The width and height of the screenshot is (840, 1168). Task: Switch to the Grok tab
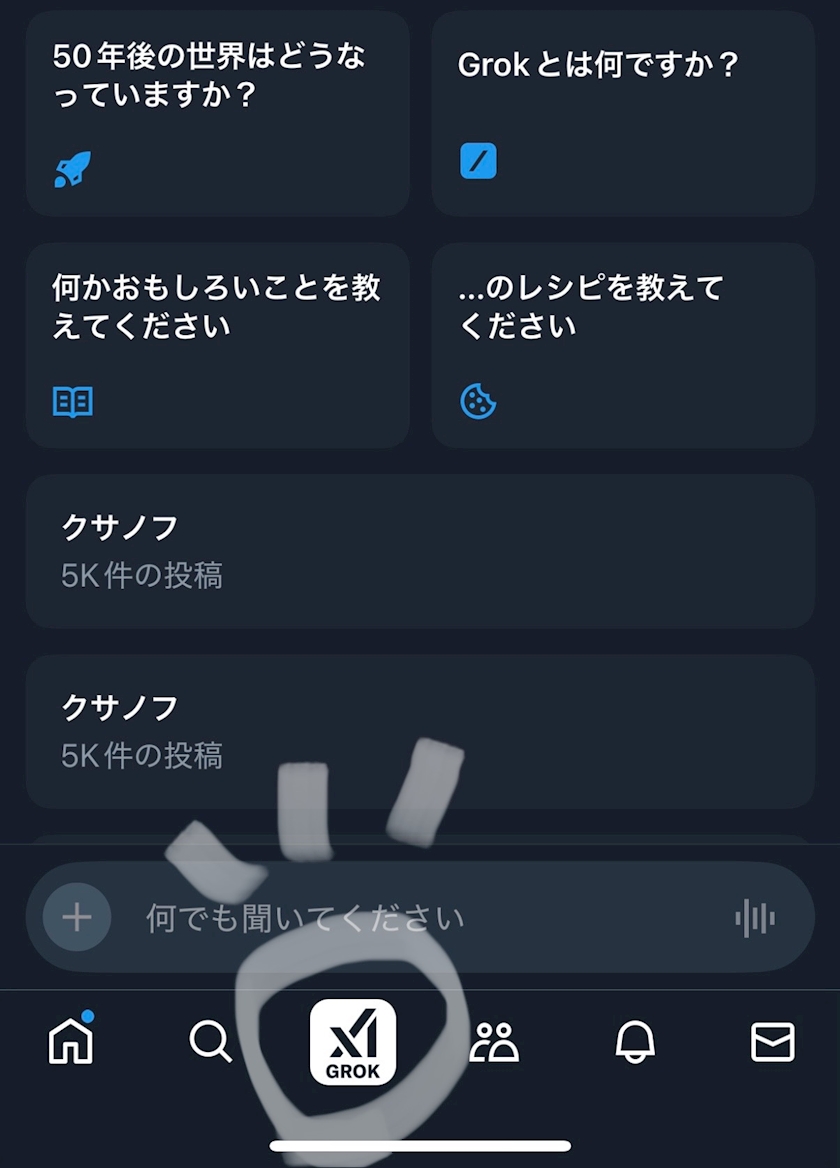coord(353,1042)
